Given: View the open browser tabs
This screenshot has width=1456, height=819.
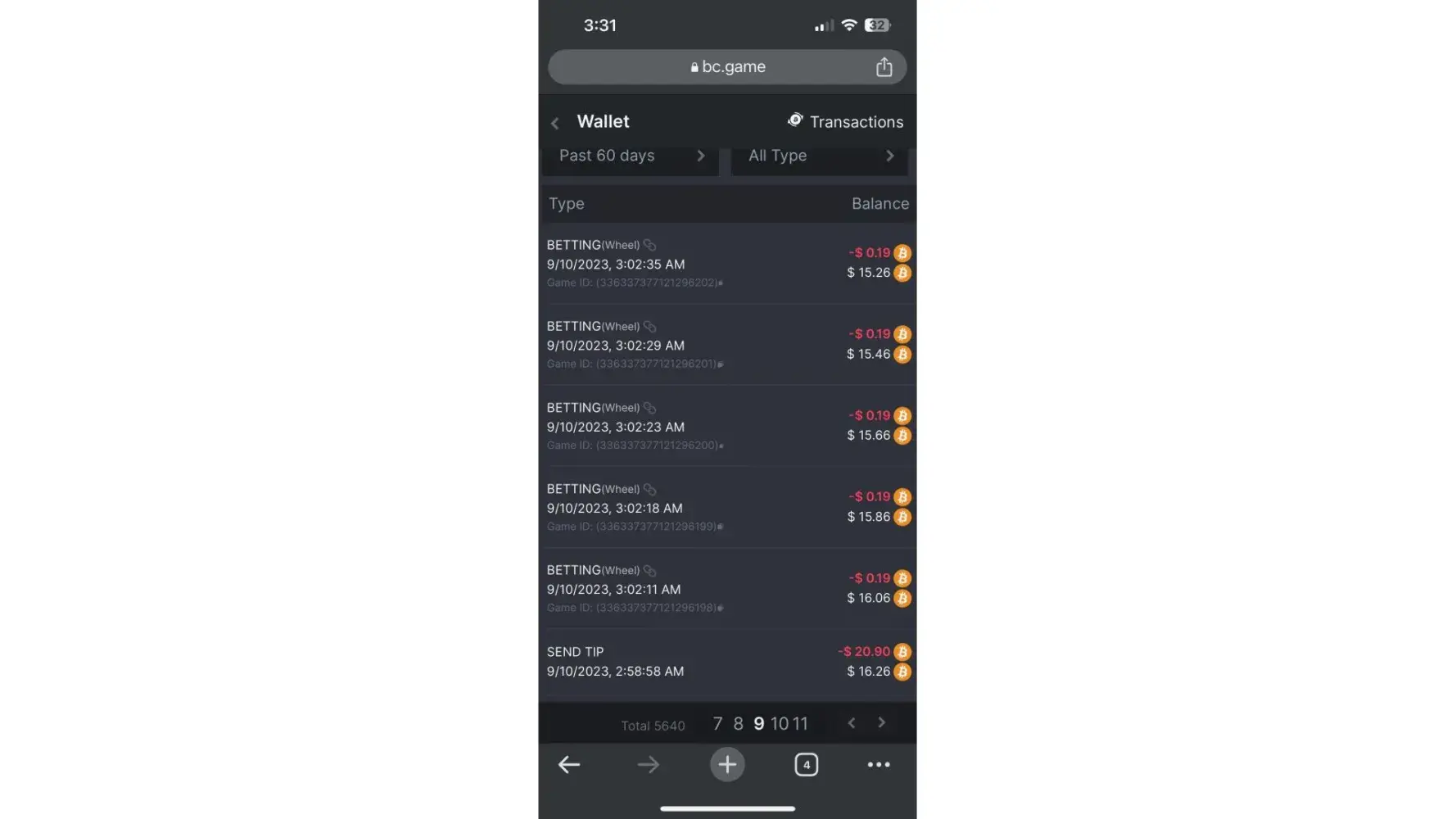Looking at the screenshot, I should pyautogui.click(x=806, y=765).
